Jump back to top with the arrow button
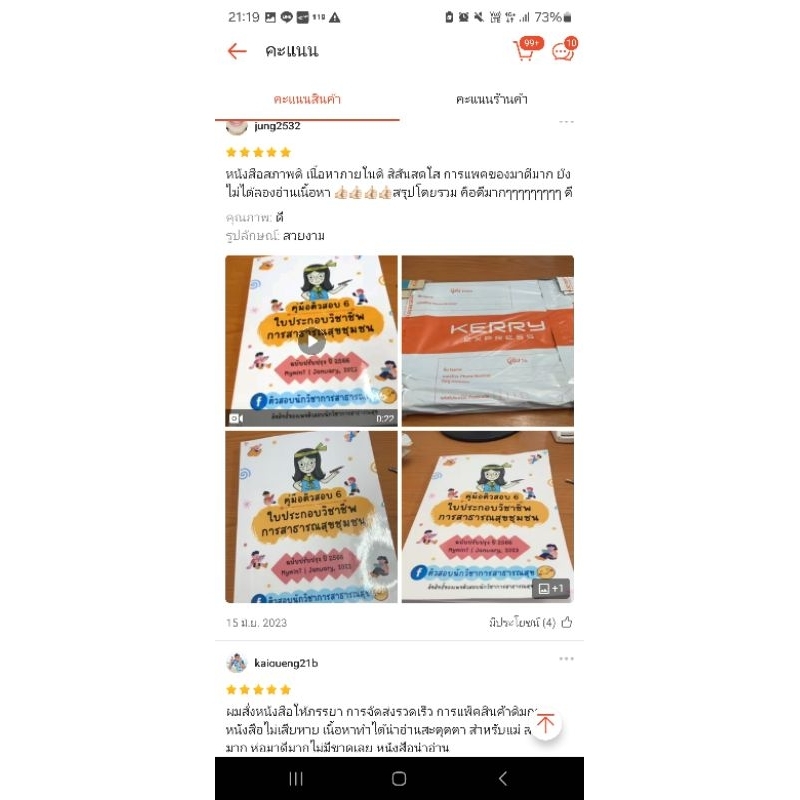Screen dimensions: 800x800 [546, 723]
